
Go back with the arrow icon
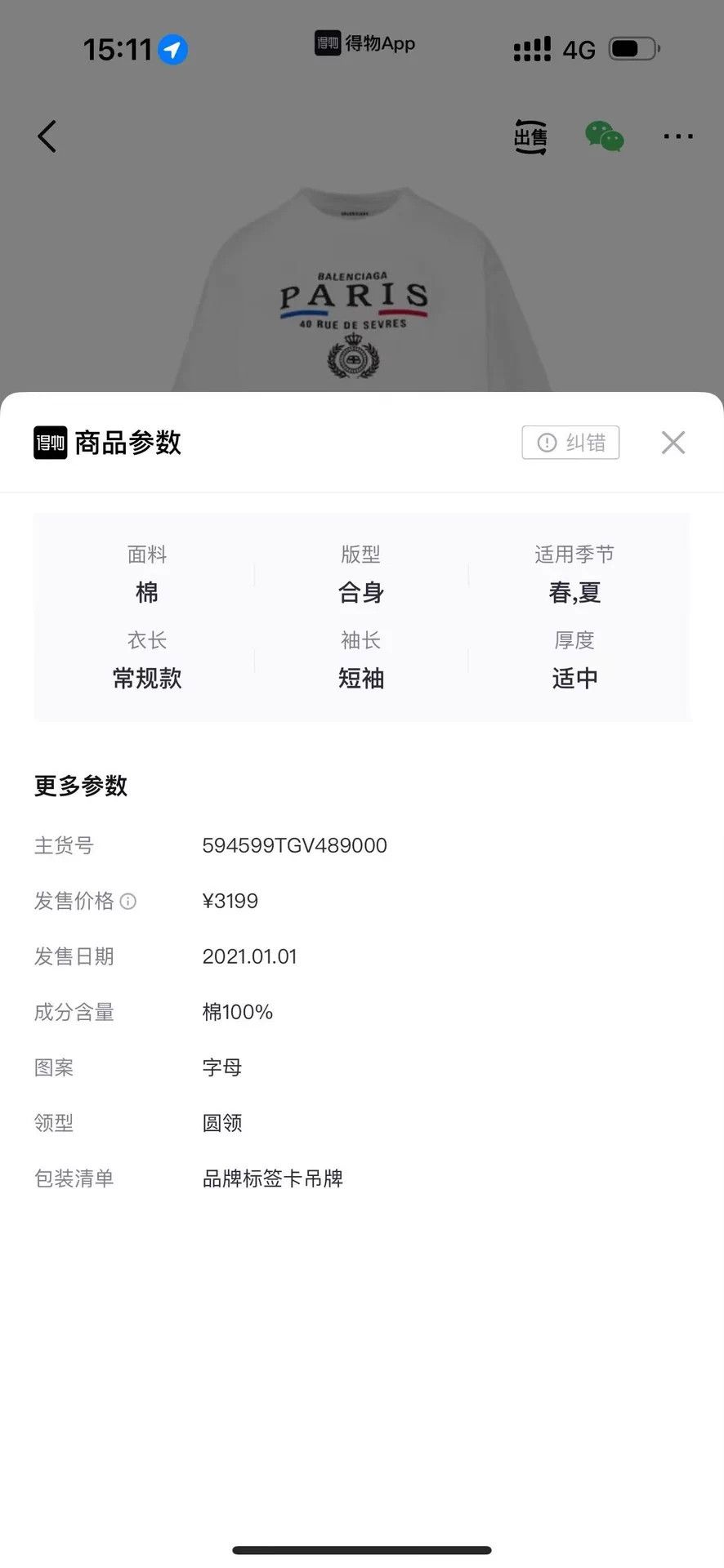click(x=47, y=136)
